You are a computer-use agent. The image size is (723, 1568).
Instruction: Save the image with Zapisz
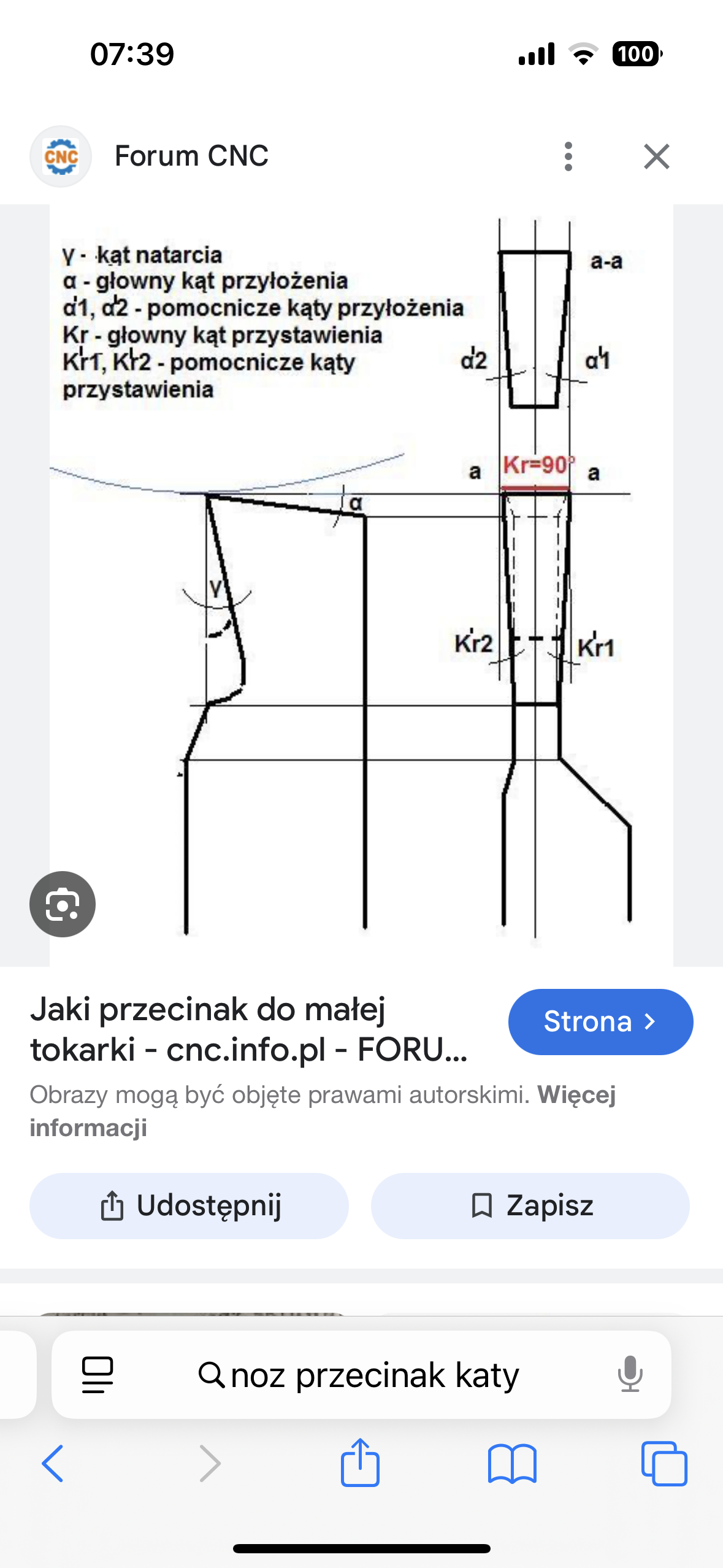pos(530,1206)
